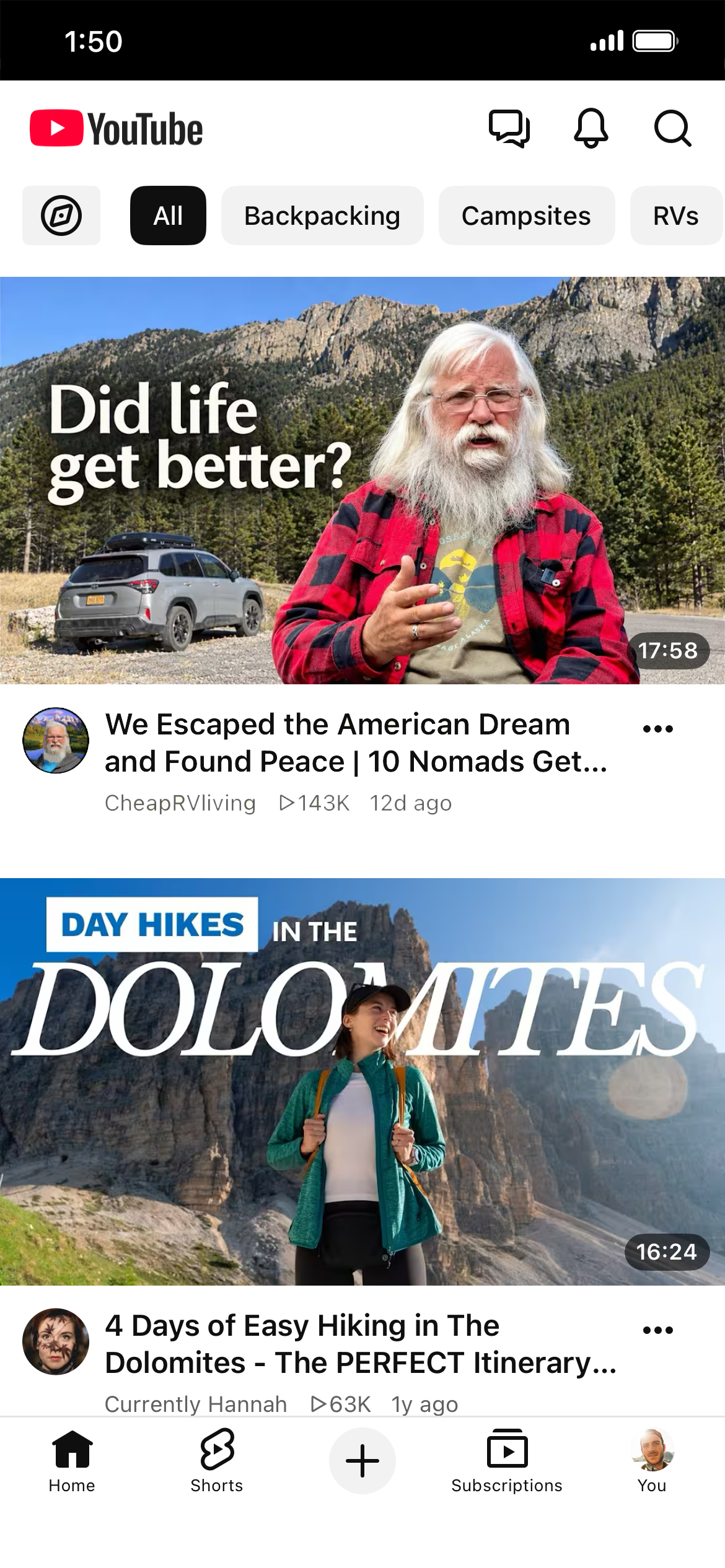Open CheapRVliving channel avatar
Image resolution: width=725 pixels, height=1568 pixels.
(x=56, y=741)
